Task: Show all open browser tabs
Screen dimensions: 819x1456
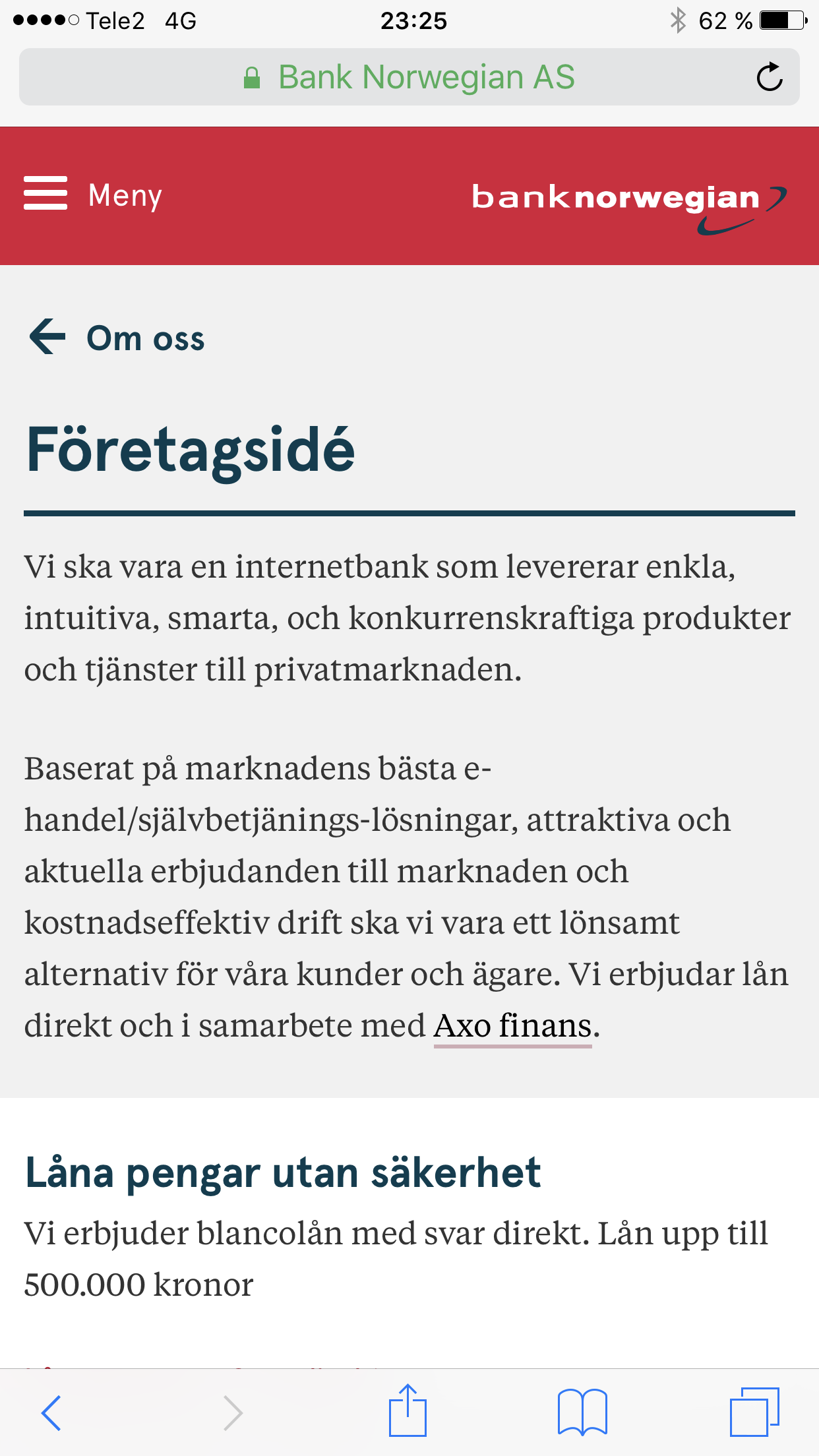Action: point(754,1412)
